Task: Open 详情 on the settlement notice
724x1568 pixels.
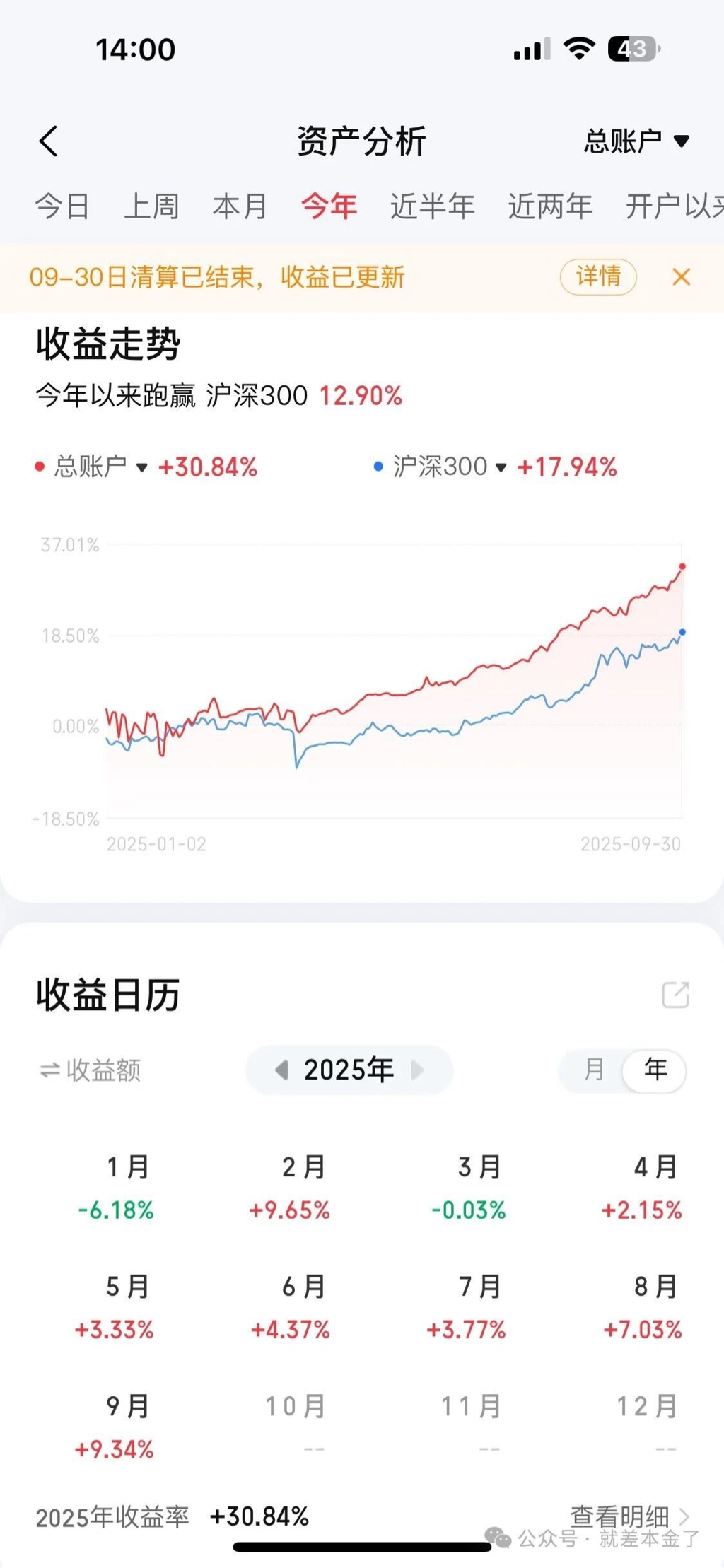Action: point(598,276)
